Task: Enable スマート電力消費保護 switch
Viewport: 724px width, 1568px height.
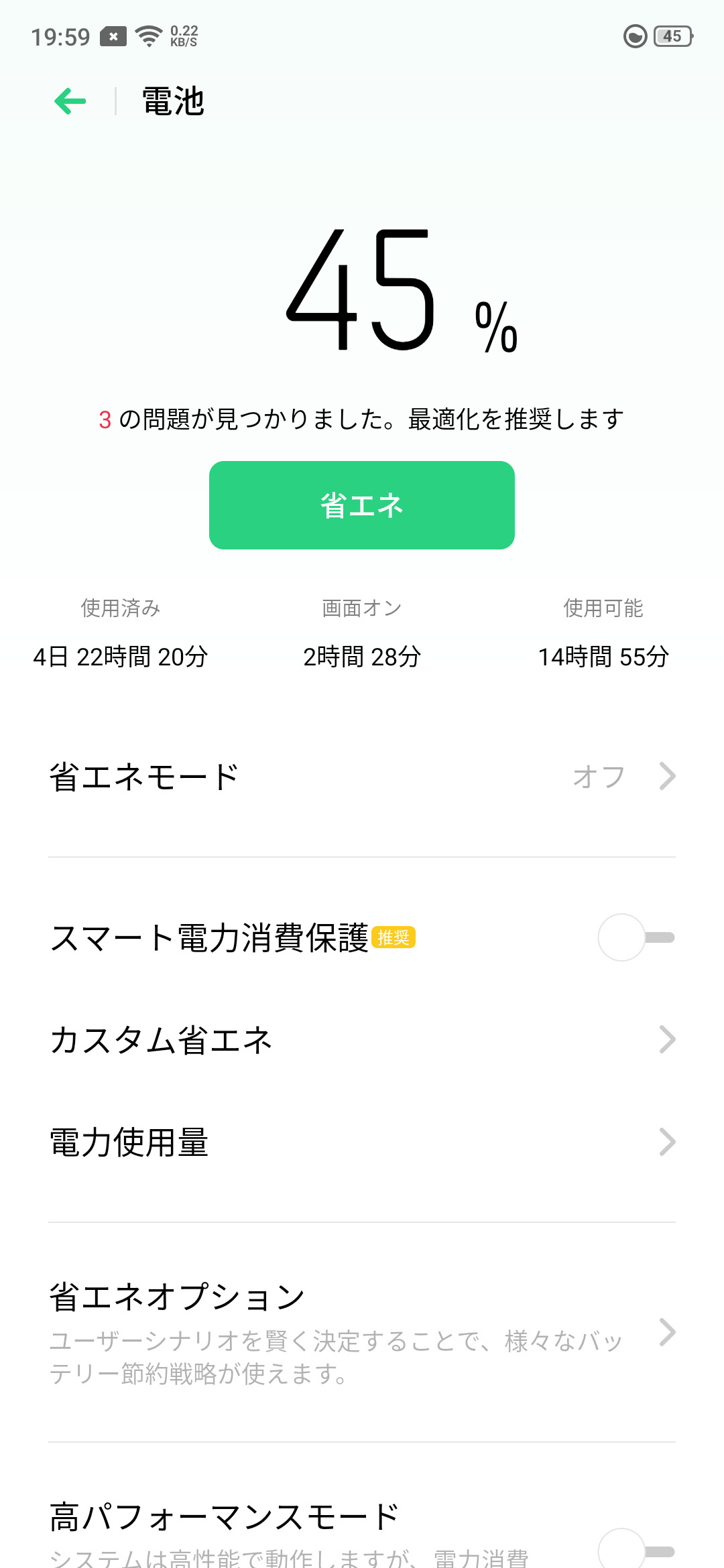Action: click(x=636, y=937)
